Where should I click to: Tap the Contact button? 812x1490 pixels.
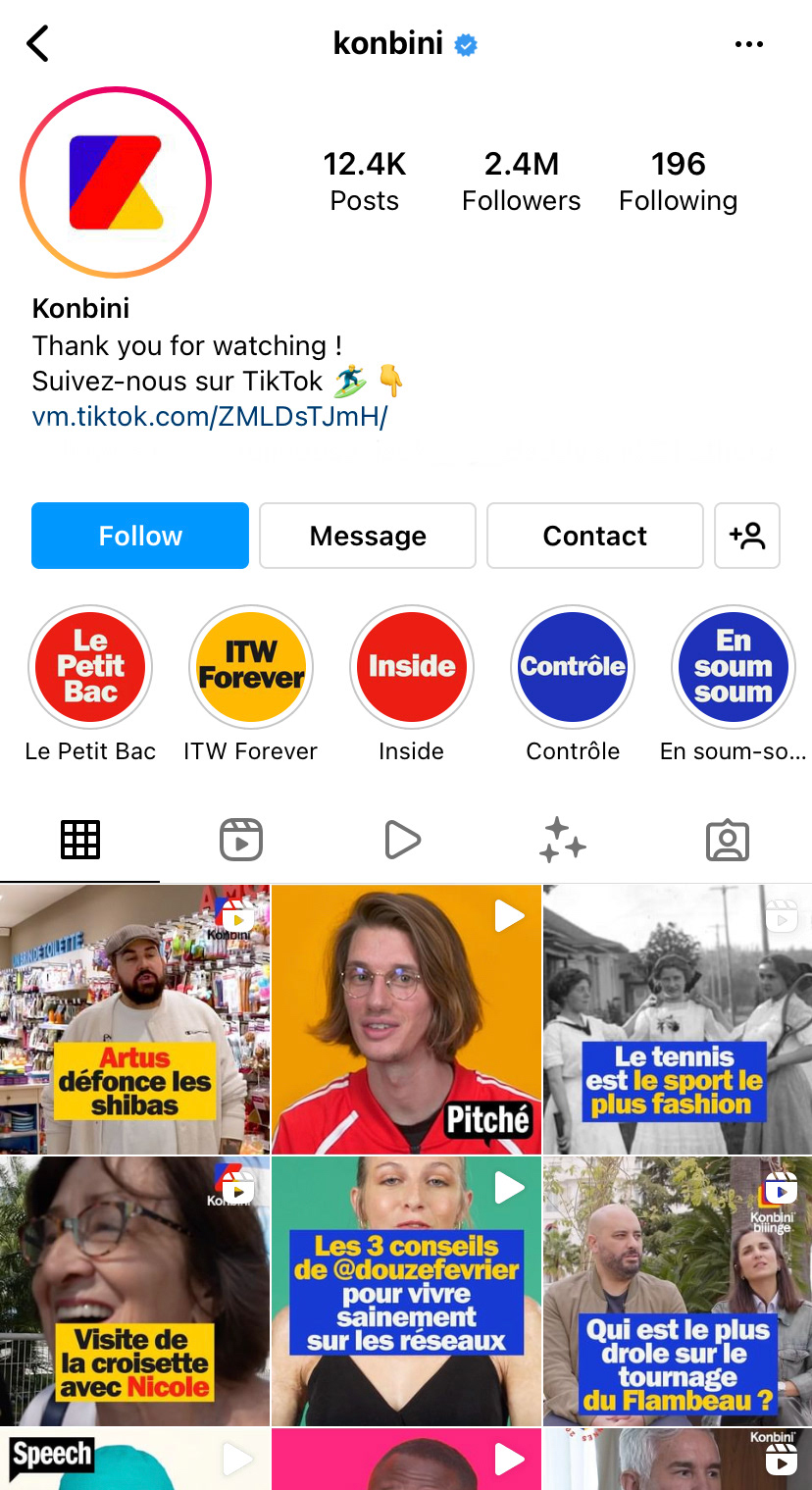point(594,536)
